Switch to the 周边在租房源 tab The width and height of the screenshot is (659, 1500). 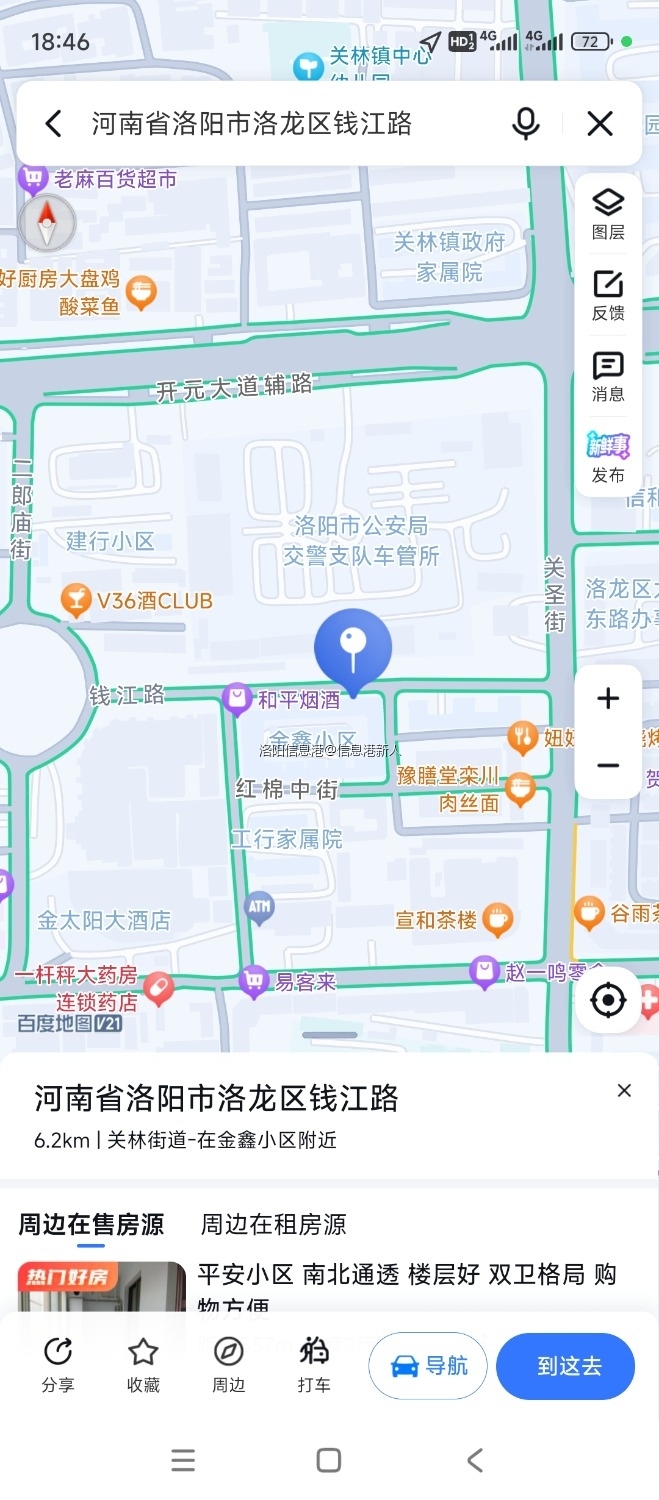coord(273,1224)
